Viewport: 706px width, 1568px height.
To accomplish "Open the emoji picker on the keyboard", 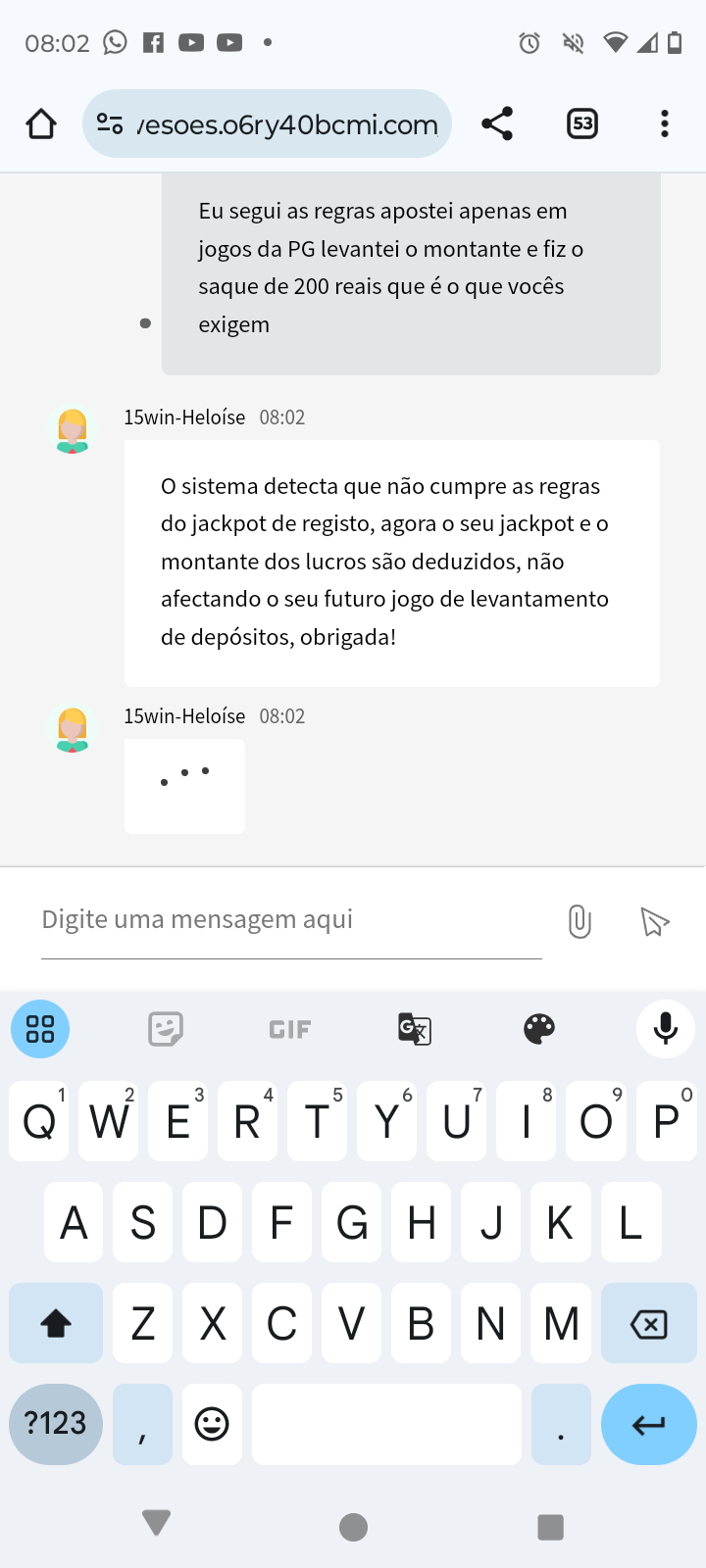I will 211,1424.
